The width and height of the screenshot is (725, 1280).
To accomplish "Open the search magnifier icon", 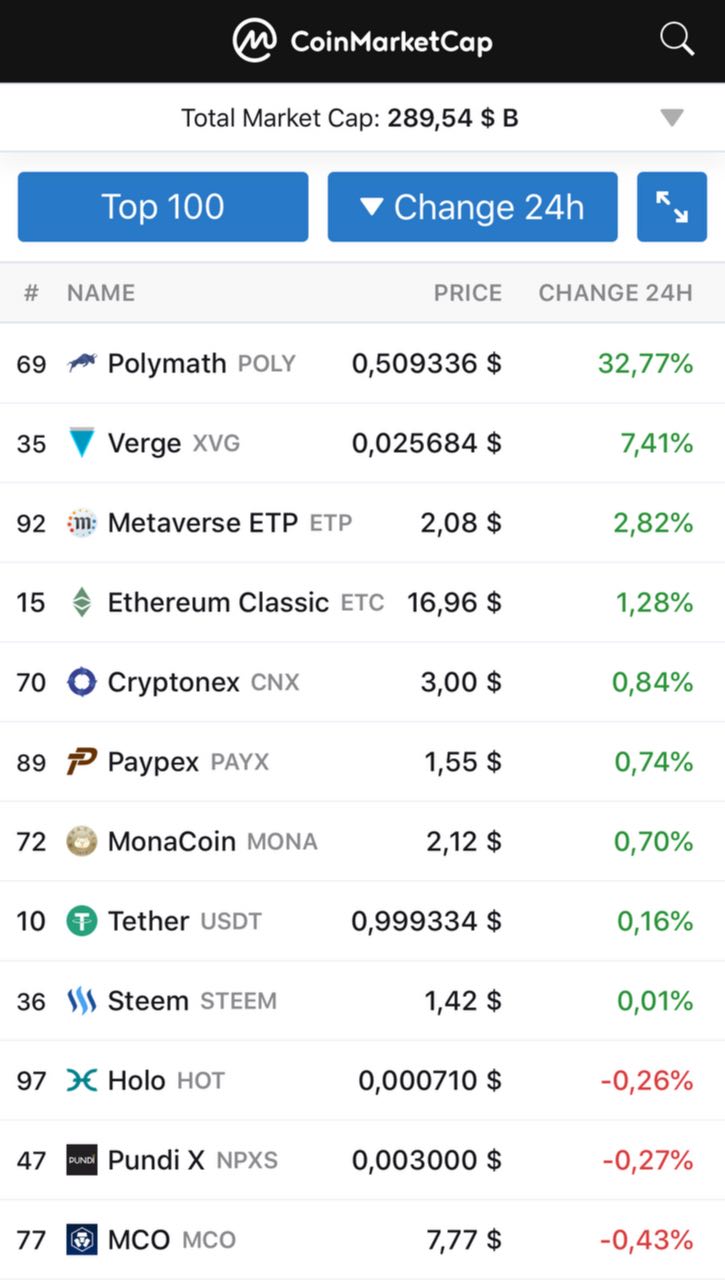I will (x=677, y=40).
